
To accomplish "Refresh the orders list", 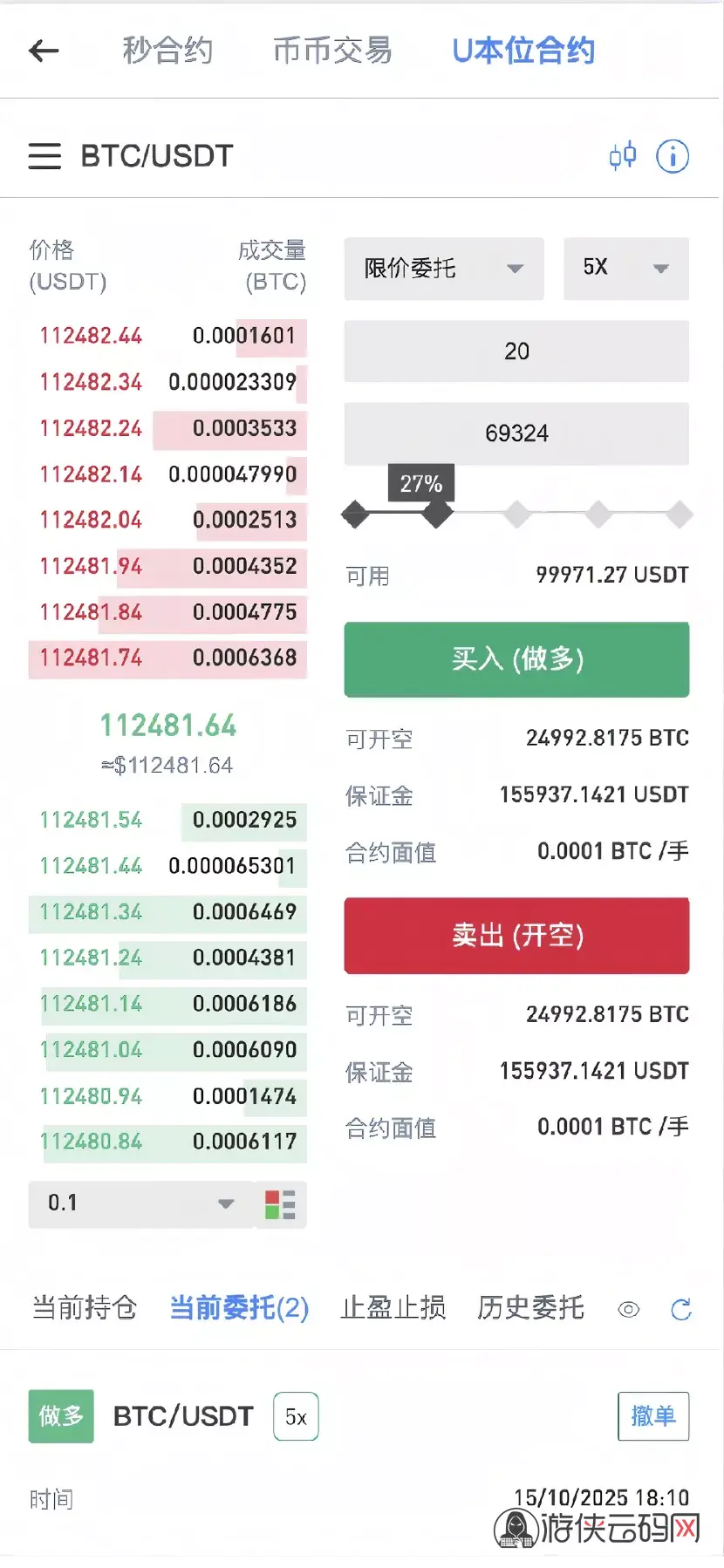I will click(681, 1310).
